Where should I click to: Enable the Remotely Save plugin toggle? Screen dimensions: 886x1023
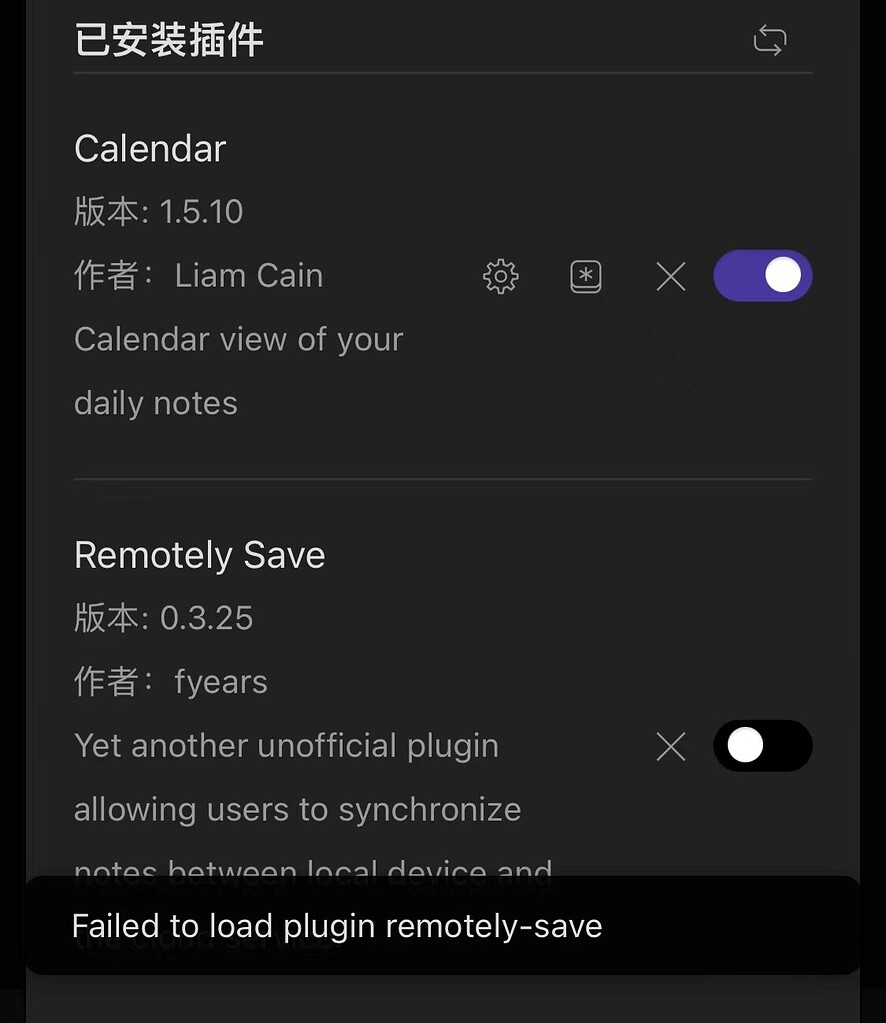[x=763, y=746]
